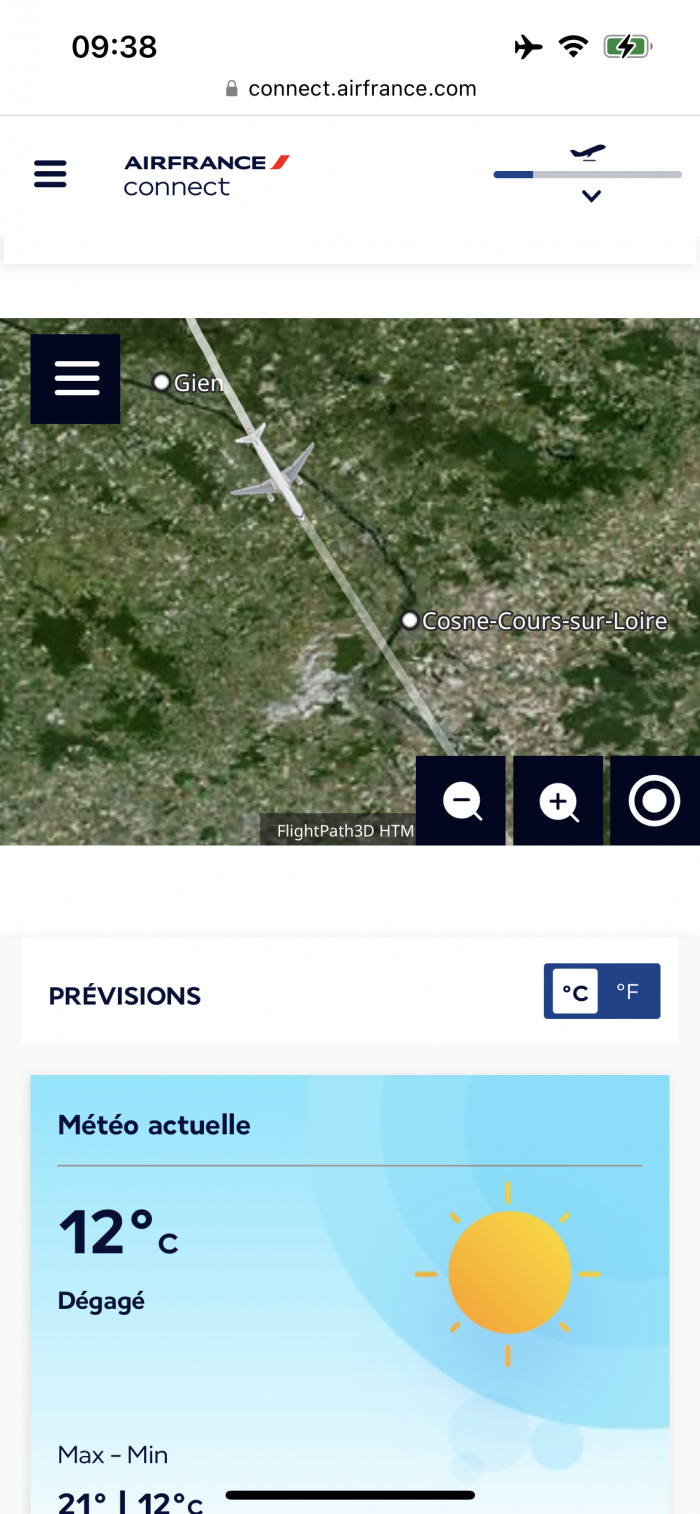700x1514 pixels.
Task: Select °C temperature unit
Action: coord(575,991)
